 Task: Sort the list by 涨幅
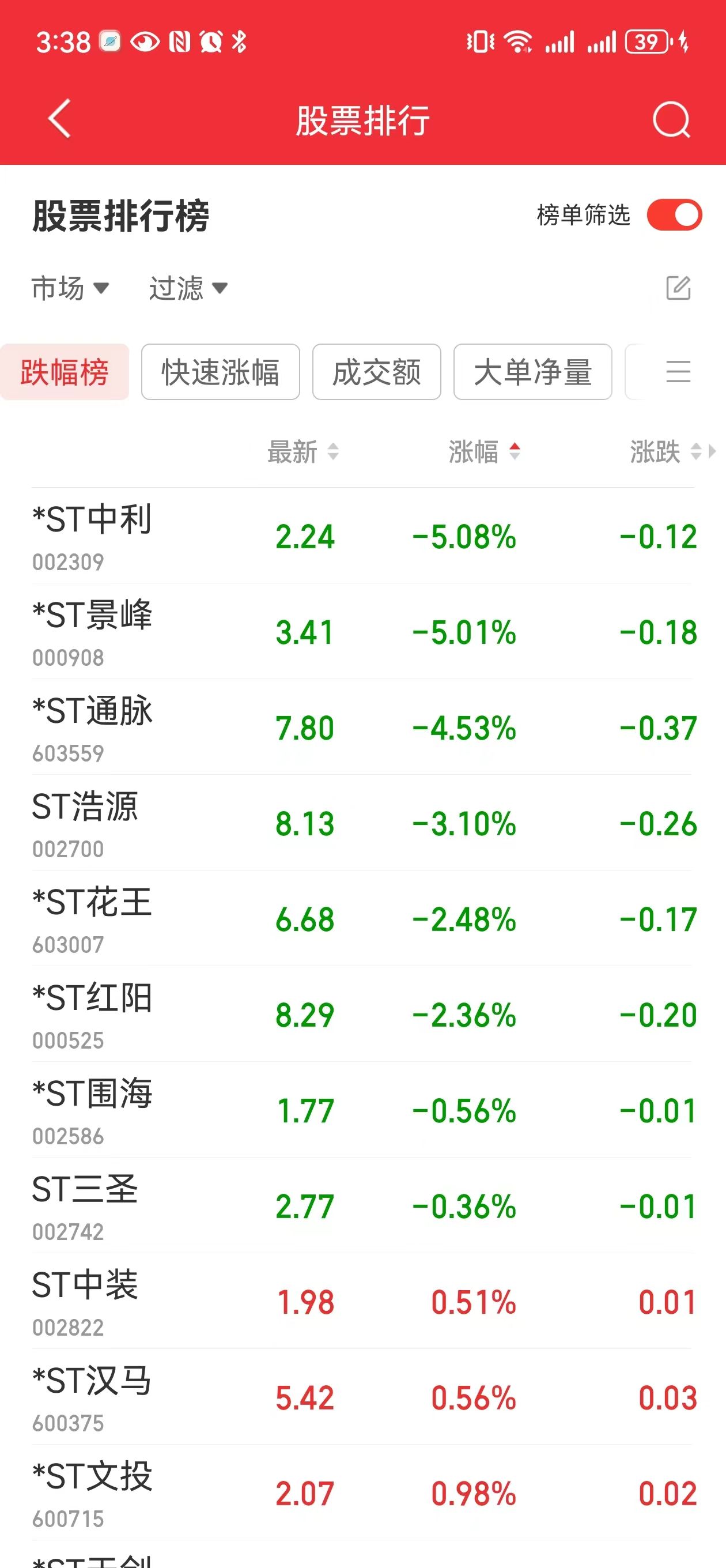tap(484, 451)
